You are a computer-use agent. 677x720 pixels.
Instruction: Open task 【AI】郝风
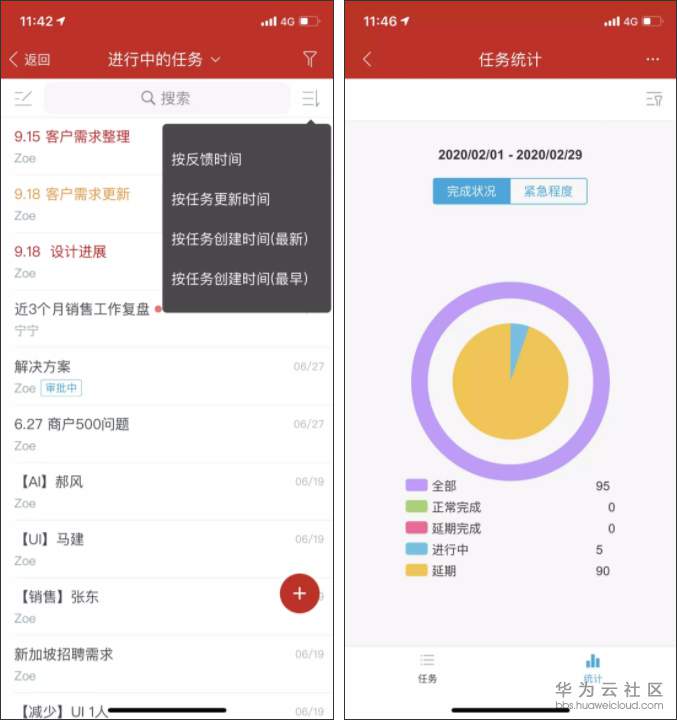(x=50, y=482)
